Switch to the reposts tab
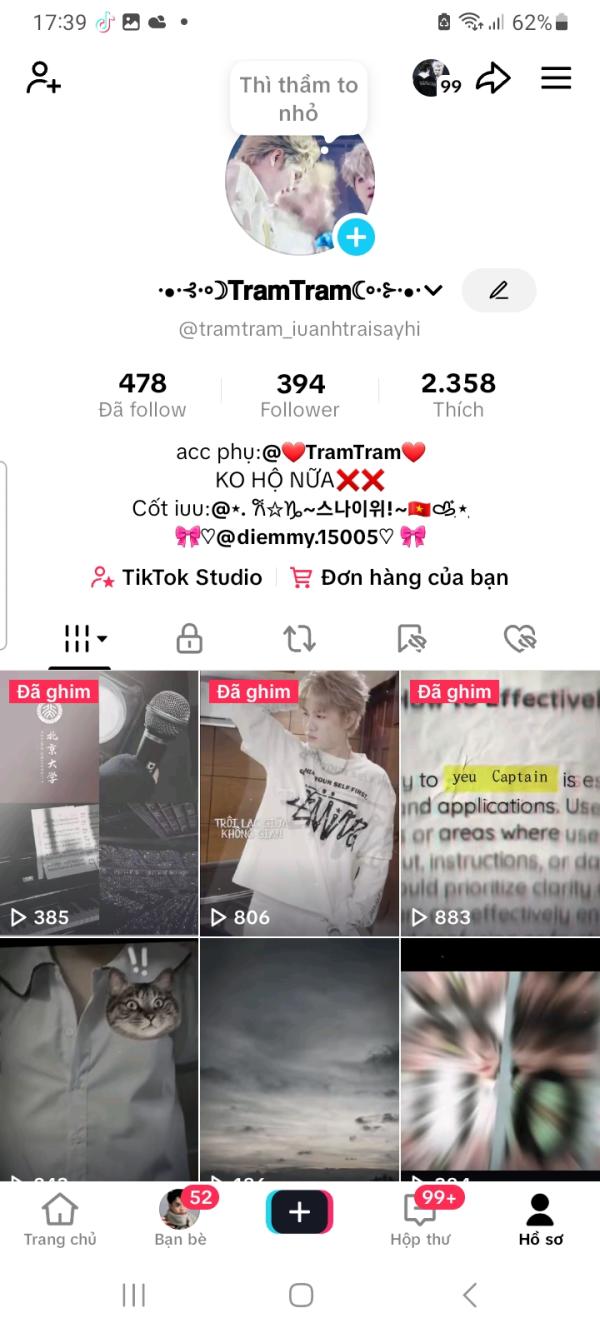The image size is (600, 1333). (299, 638)
